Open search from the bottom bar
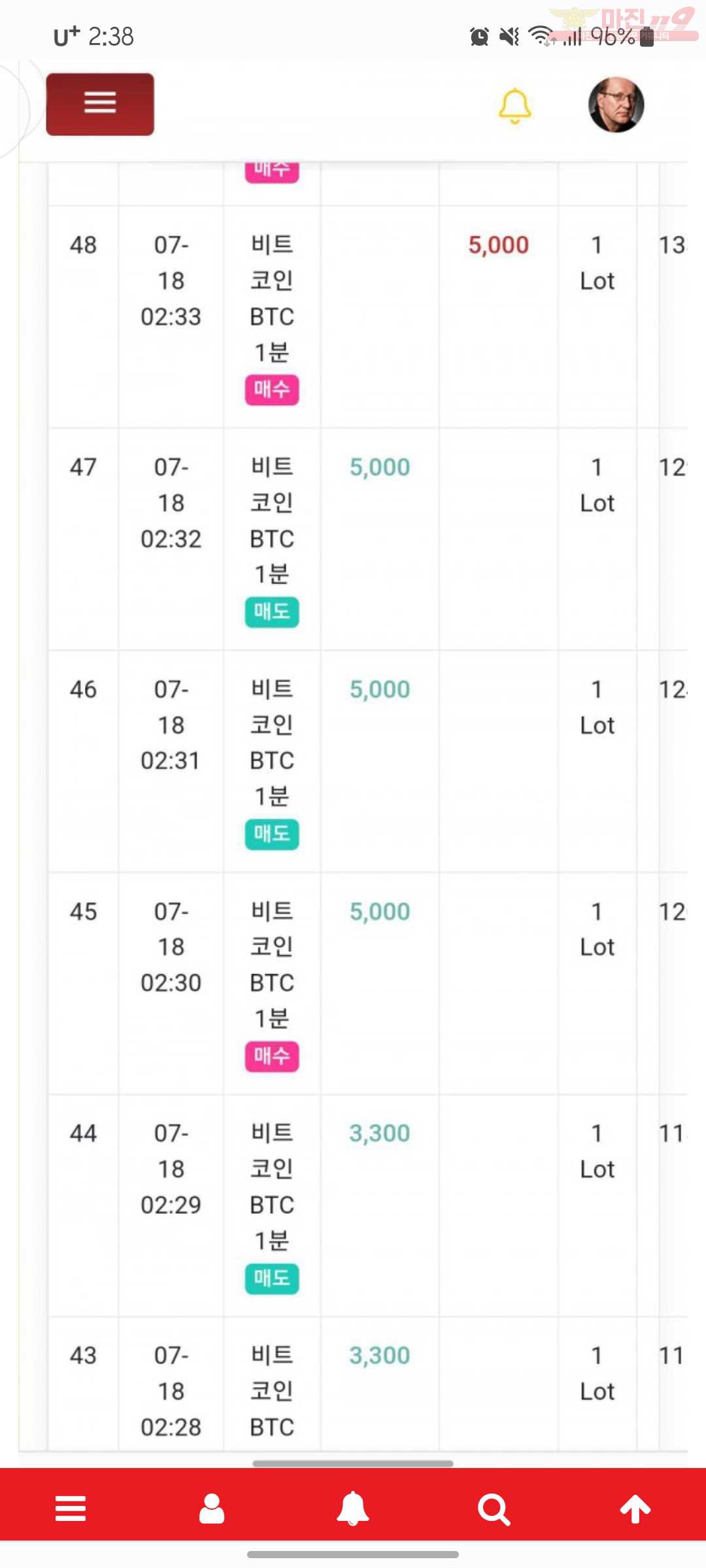The height and width of the screenshot is (1568, 706). (494, 1509)
